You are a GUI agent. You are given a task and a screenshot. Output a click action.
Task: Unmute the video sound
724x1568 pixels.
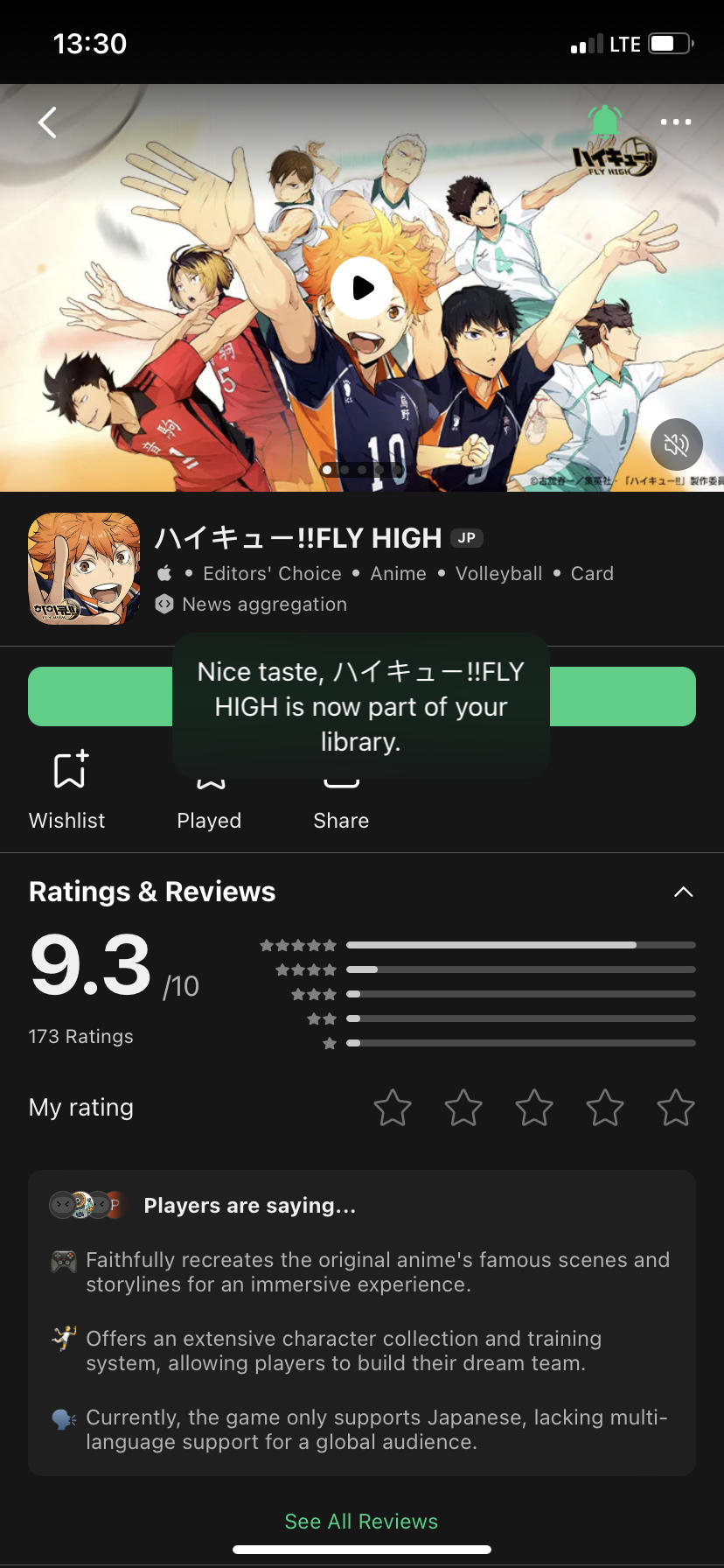[676, 444]
